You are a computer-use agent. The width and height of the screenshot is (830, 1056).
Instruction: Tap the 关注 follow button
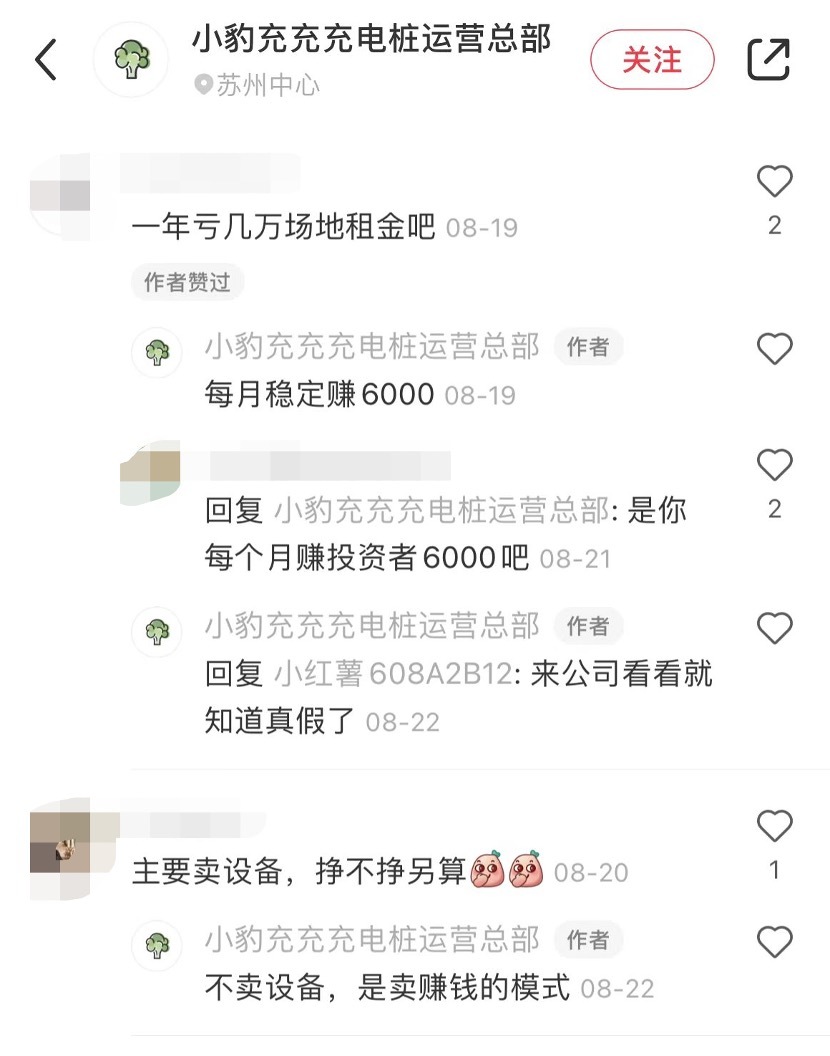point(652,60)
